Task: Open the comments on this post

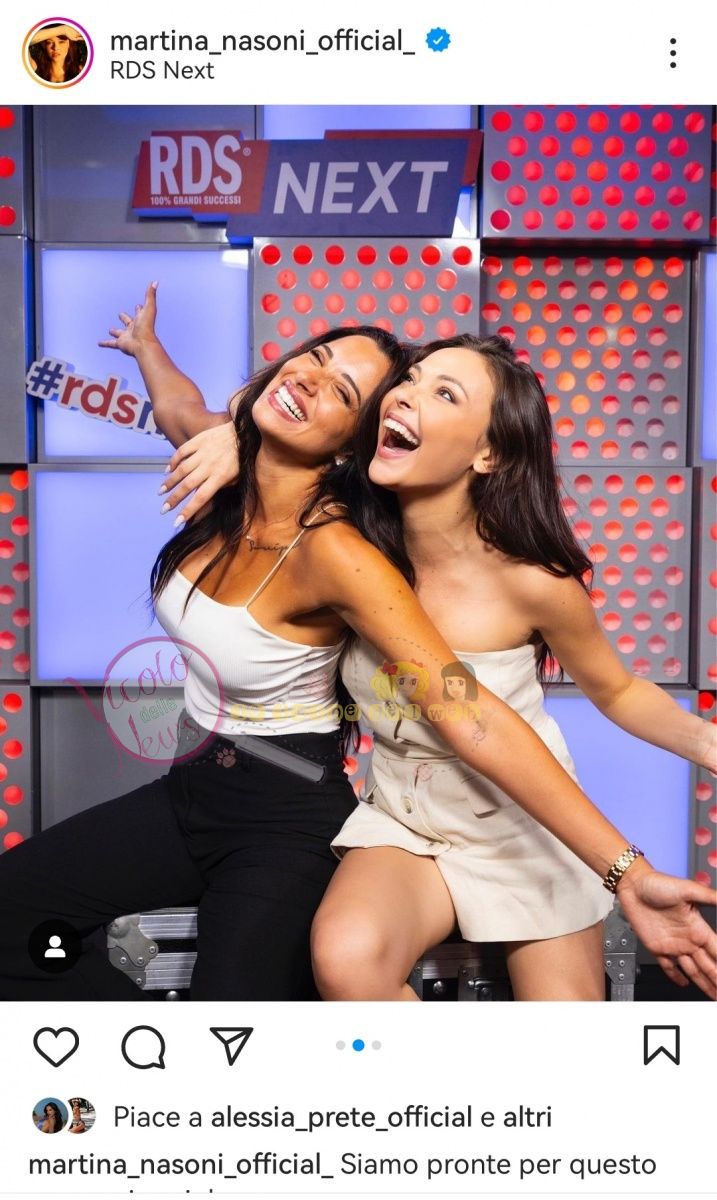Action: [x=144, y=1046]
